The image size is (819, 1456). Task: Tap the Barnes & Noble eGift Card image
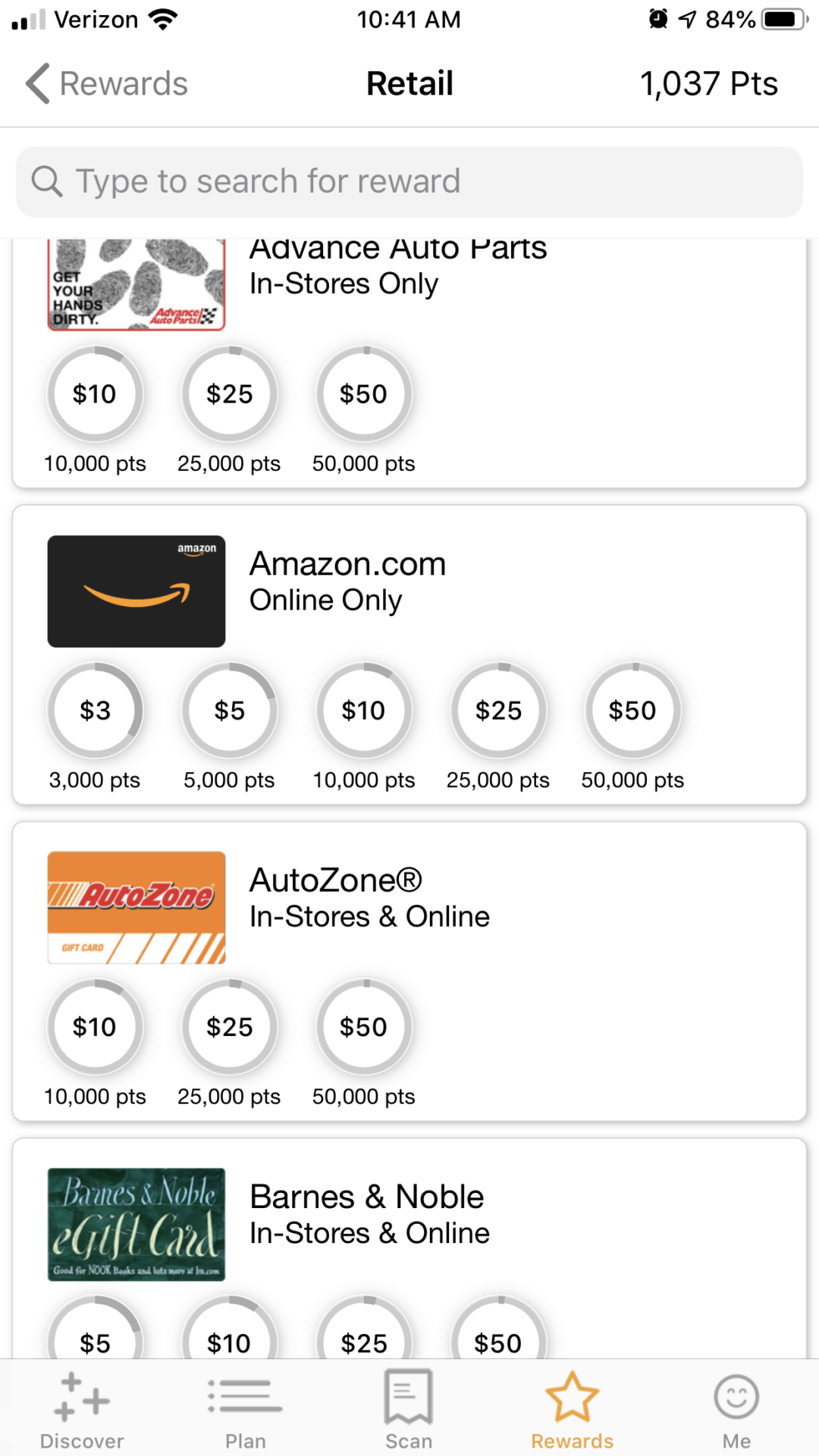click(136, 1224)
